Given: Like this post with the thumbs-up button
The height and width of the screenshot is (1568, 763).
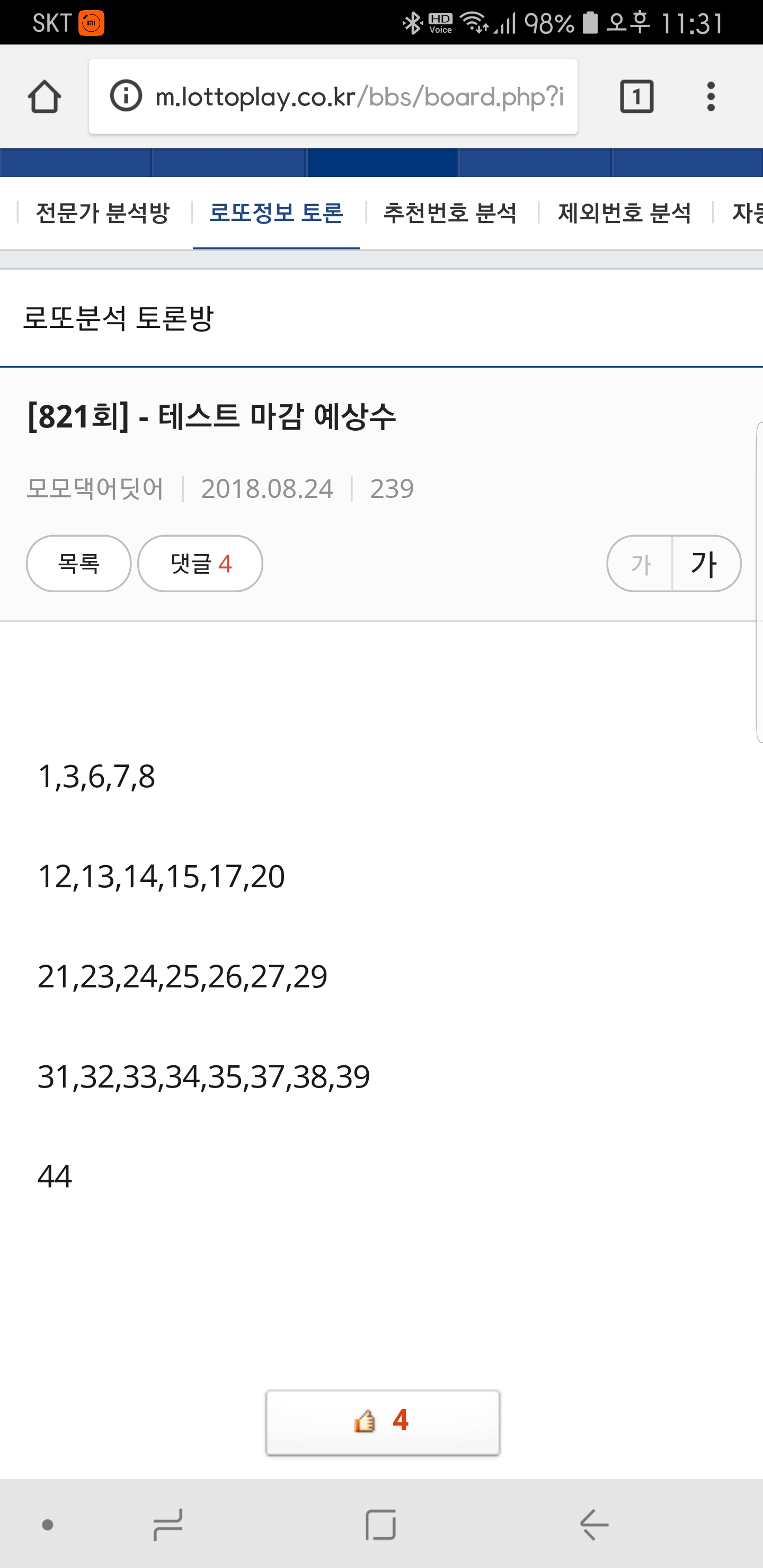Looking at the screenshot, I should pyautogui.click(x=383, y=1422).
